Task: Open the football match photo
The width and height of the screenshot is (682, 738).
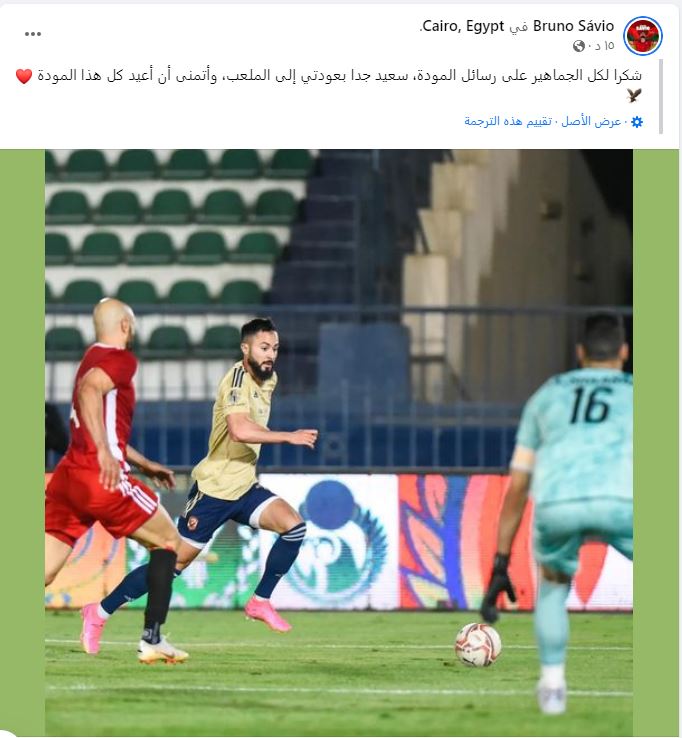Action: click(340, 440)
